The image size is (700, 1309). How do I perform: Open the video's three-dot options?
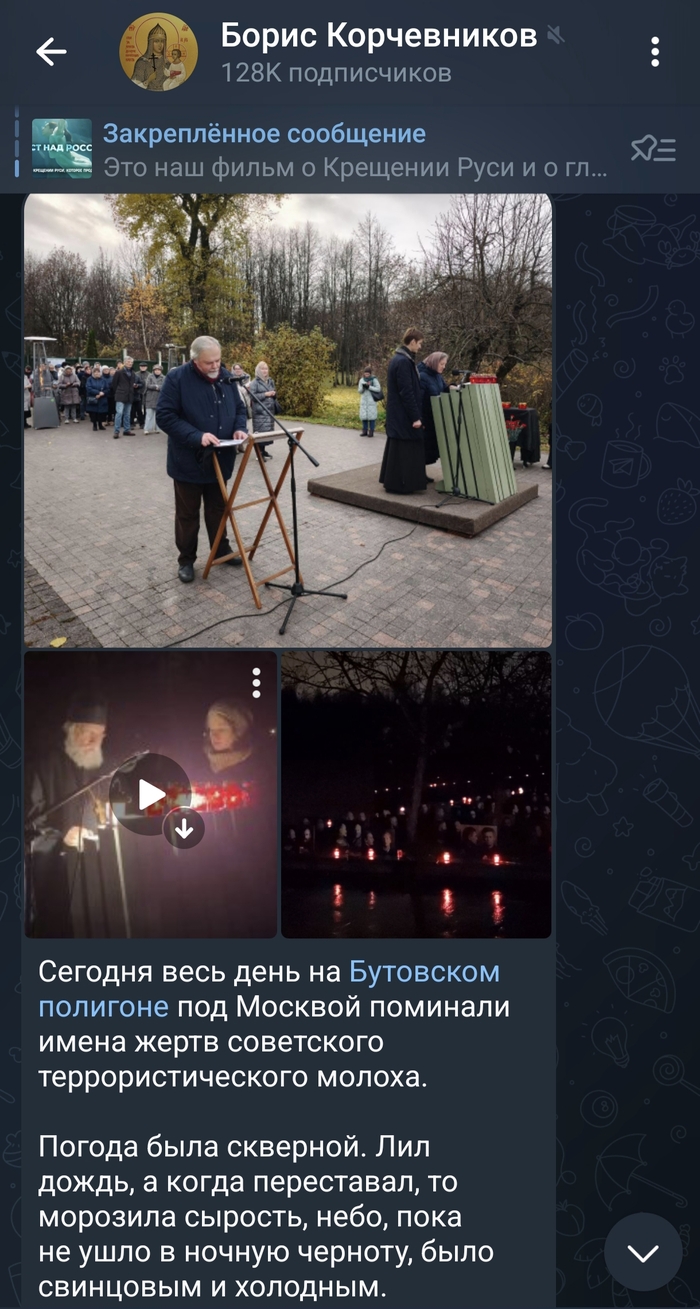(x=256, y=682)
